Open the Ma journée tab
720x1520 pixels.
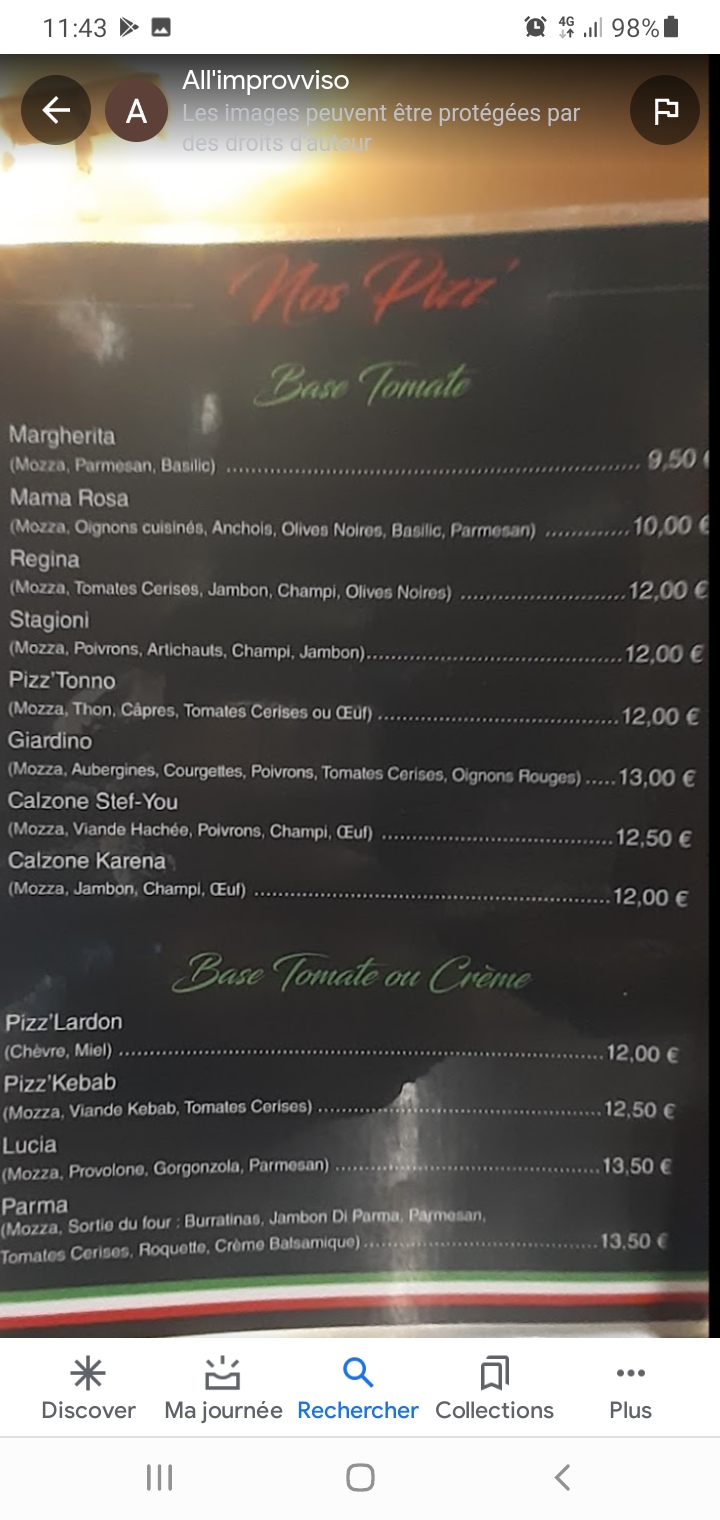pos(223,1388)
